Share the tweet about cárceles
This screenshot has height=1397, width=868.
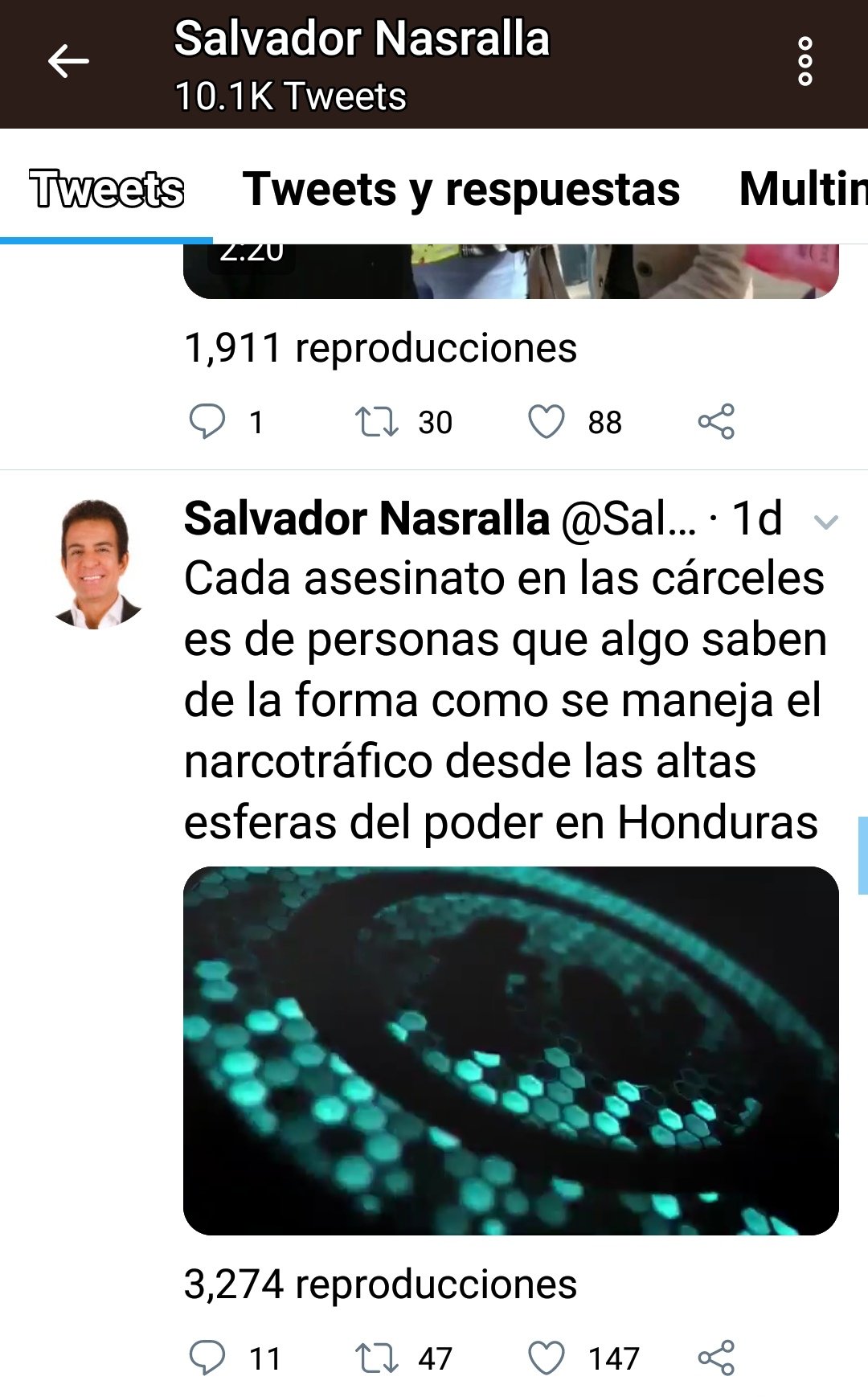click(x=716, y=1358)
